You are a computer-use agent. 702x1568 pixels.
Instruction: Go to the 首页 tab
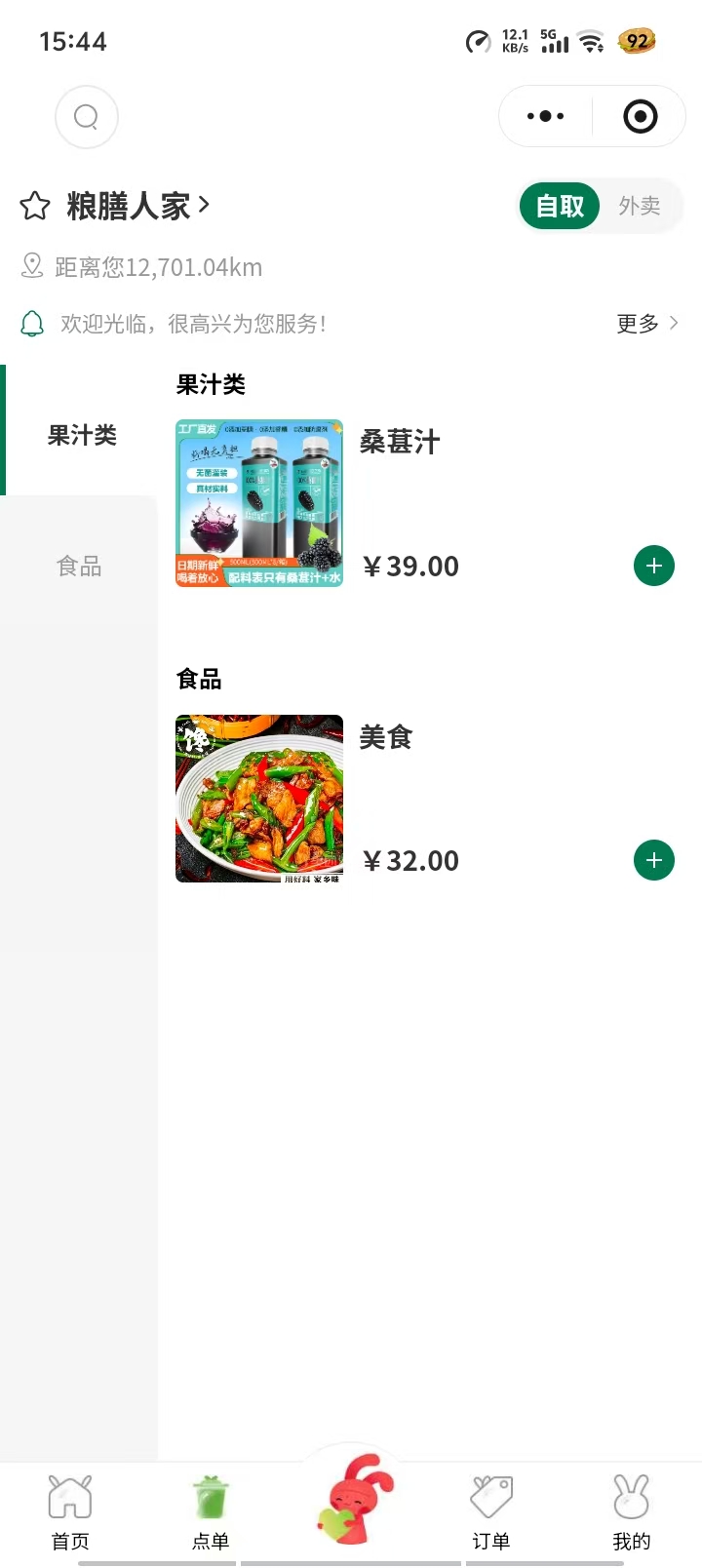coord(70,1511)
